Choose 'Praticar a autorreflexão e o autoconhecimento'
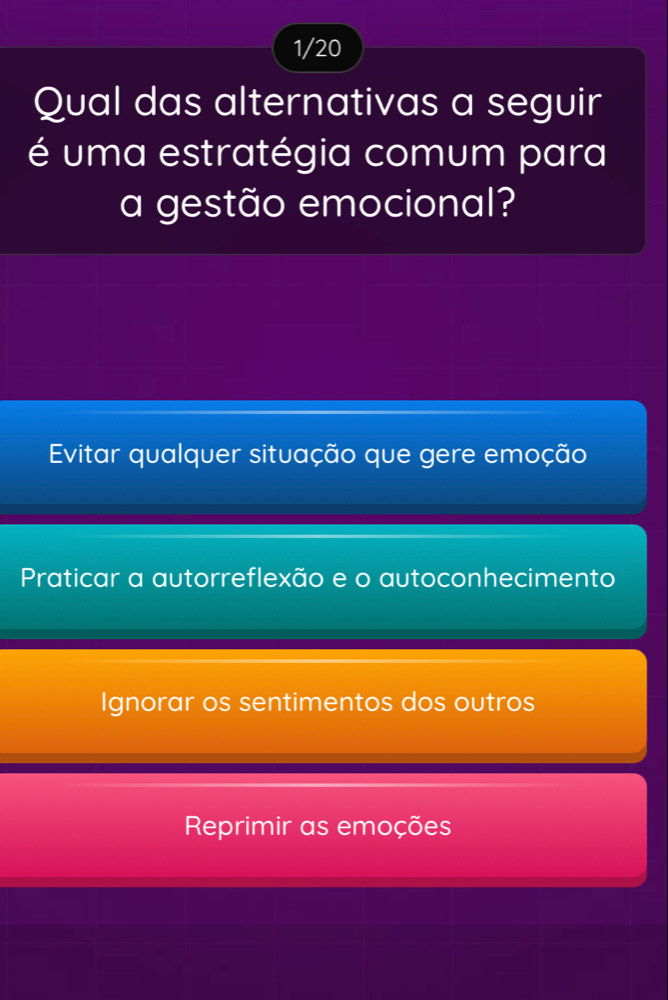 pos(318,579)
